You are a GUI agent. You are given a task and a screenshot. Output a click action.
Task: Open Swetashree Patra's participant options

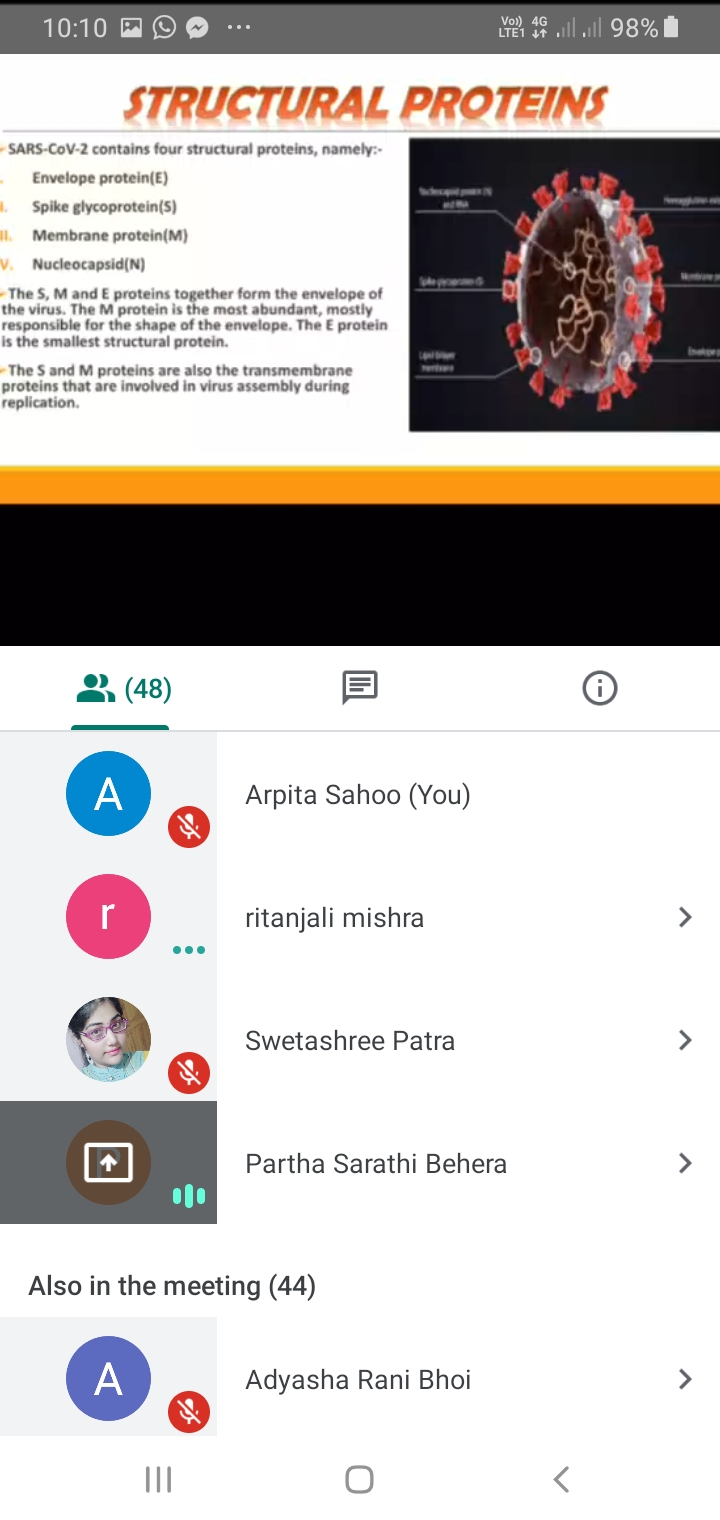[684, 1040]
